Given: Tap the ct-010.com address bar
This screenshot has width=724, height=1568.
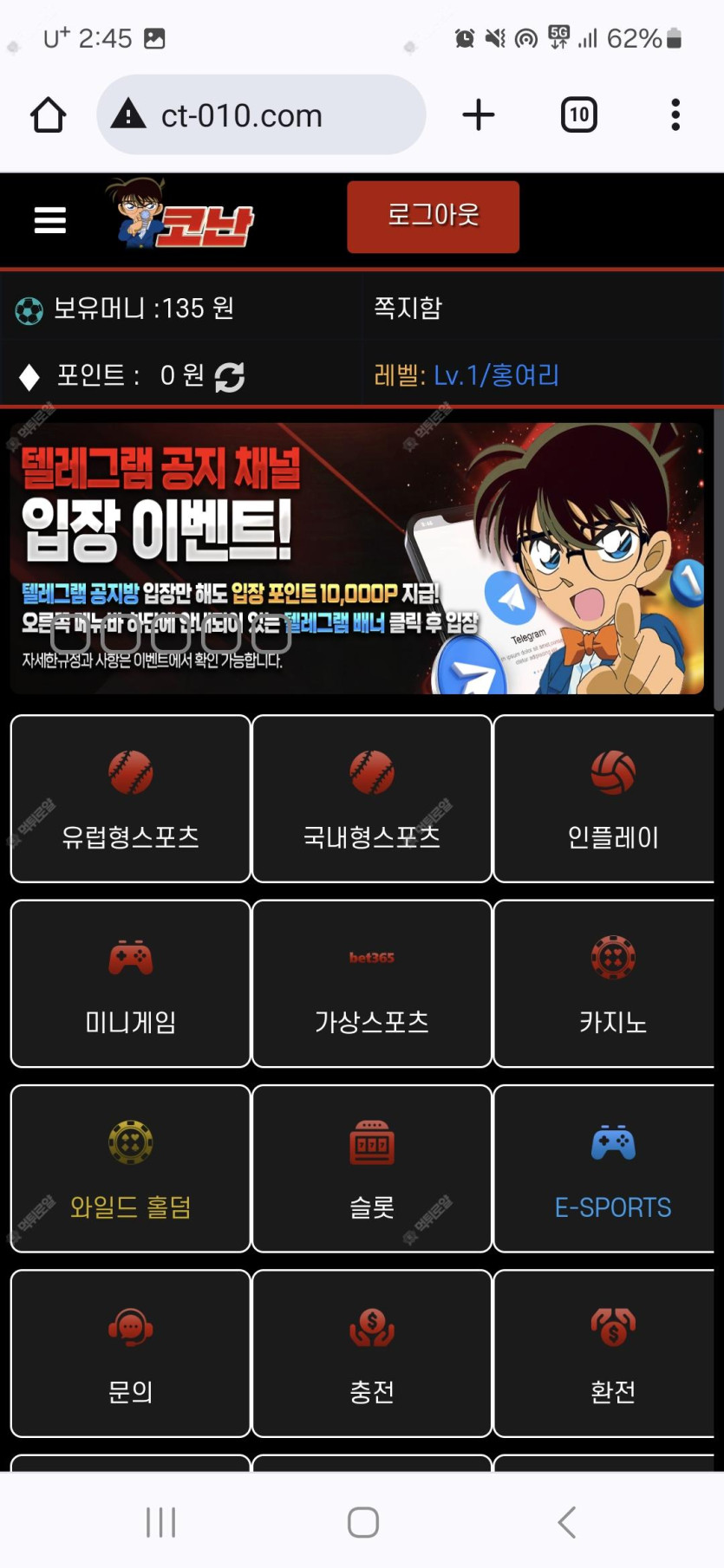Looking at the screenshot, I should (x=260, y=114).
